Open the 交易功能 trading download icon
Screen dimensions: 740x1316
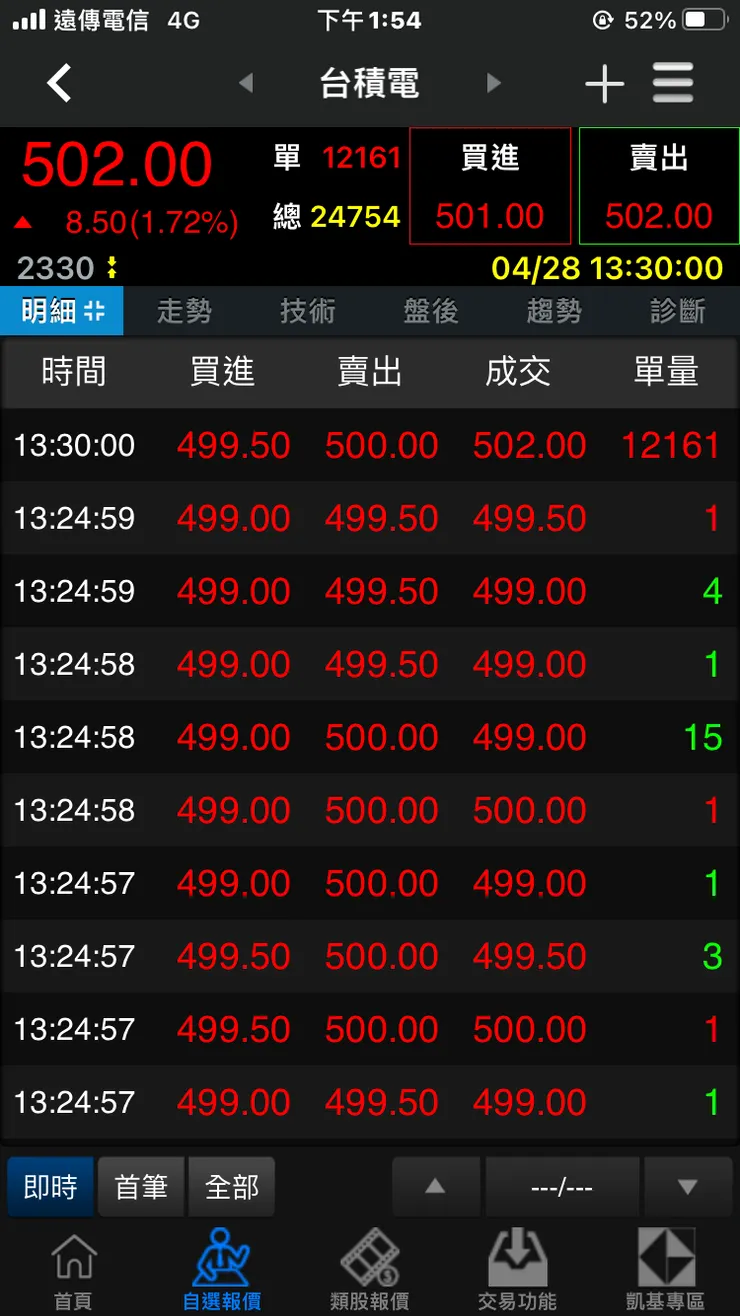tap(516, 1265)
